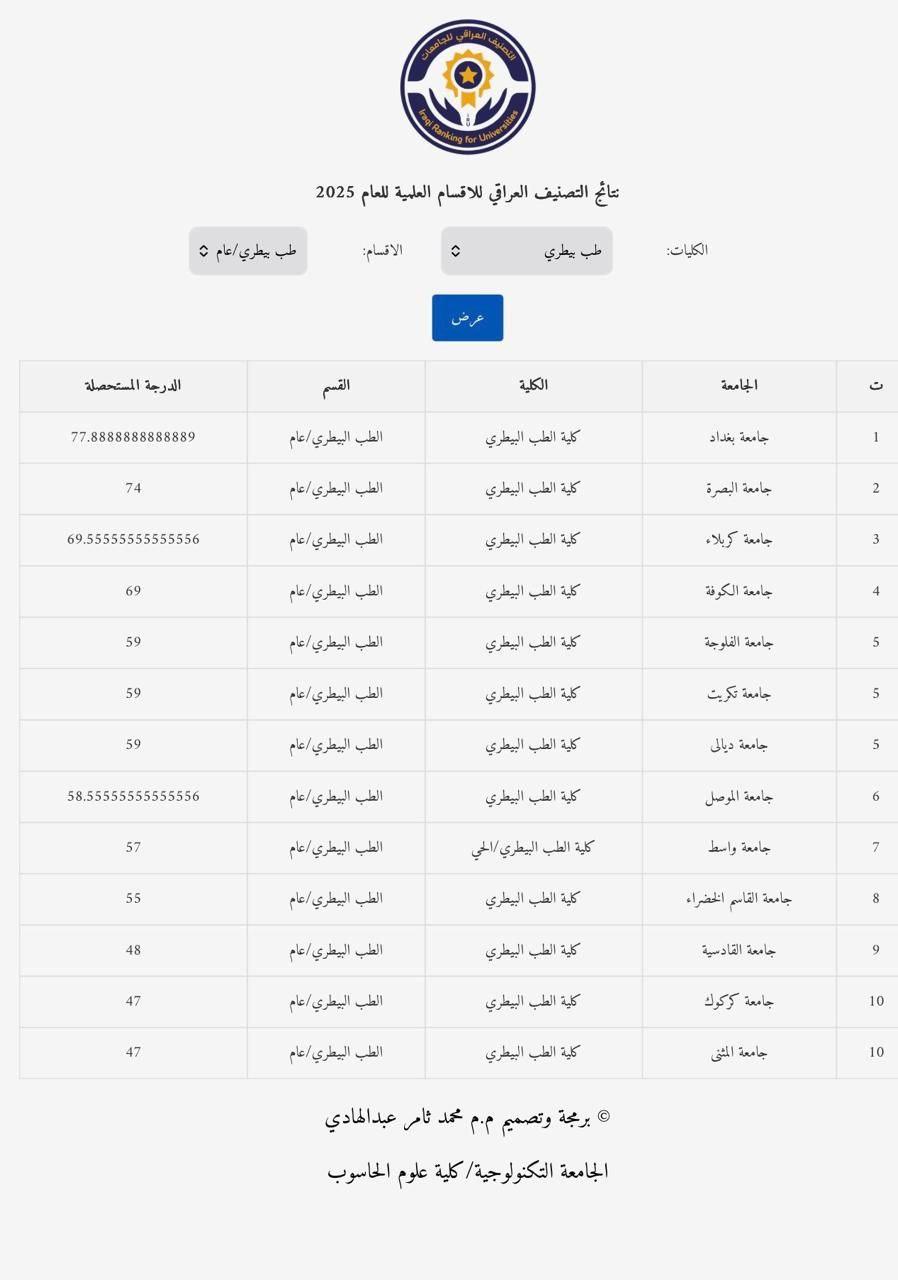Tap the blue عرض button
The height and width of the screenshot is (1280, 898).
click(x=467, y=318)
